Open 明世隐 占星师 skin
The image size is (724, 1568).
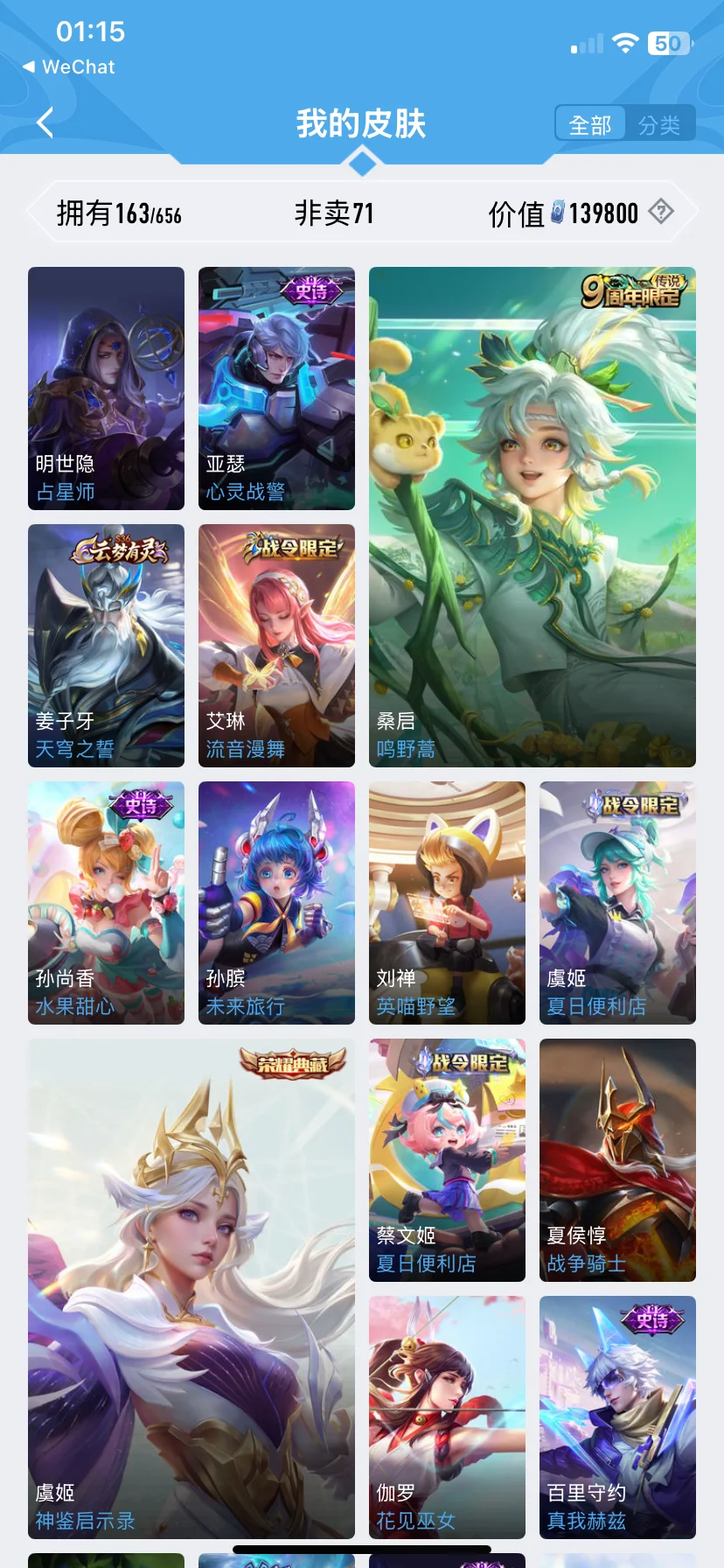106,388
